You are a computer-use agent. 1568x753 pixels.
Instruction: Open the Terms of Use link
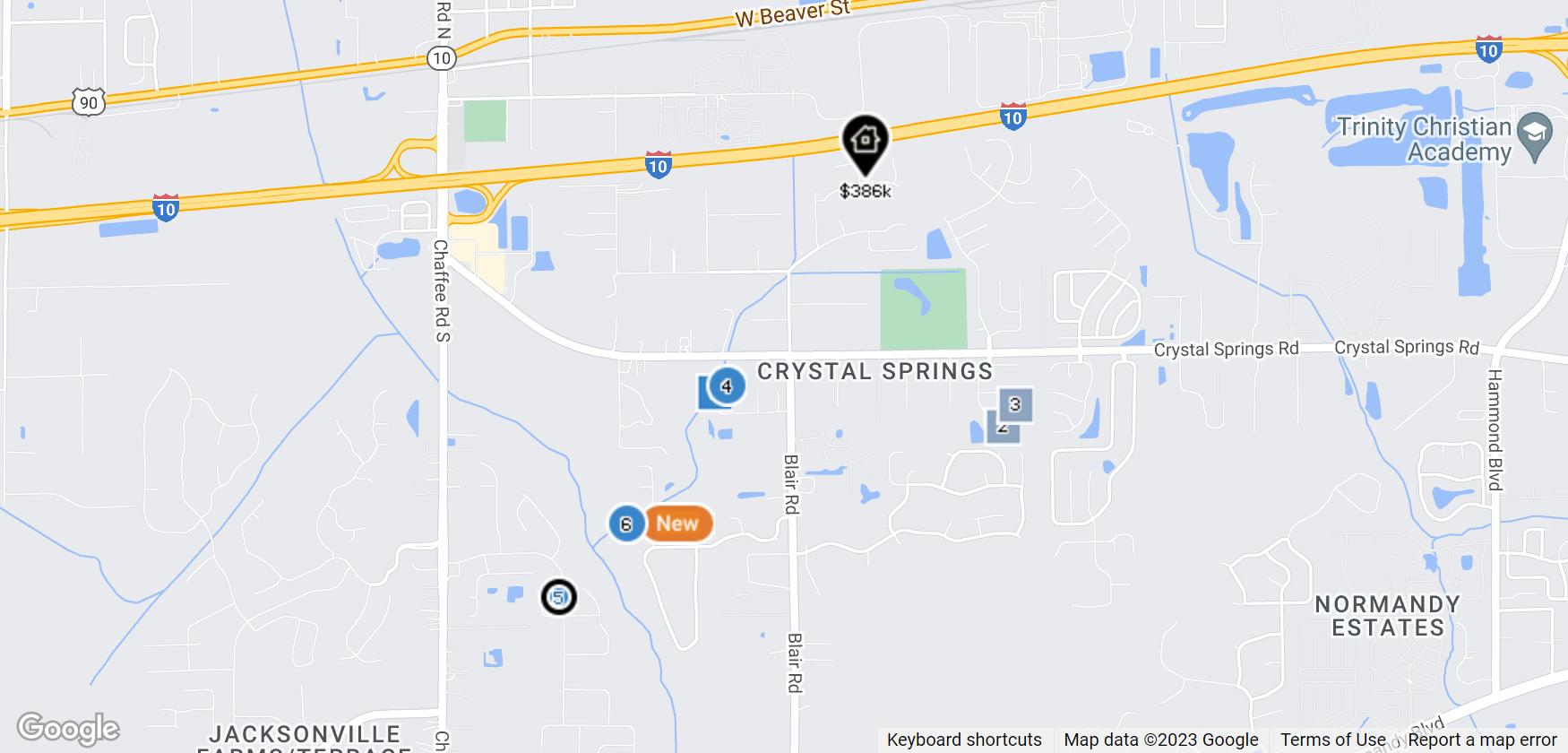pos(1332,740)
